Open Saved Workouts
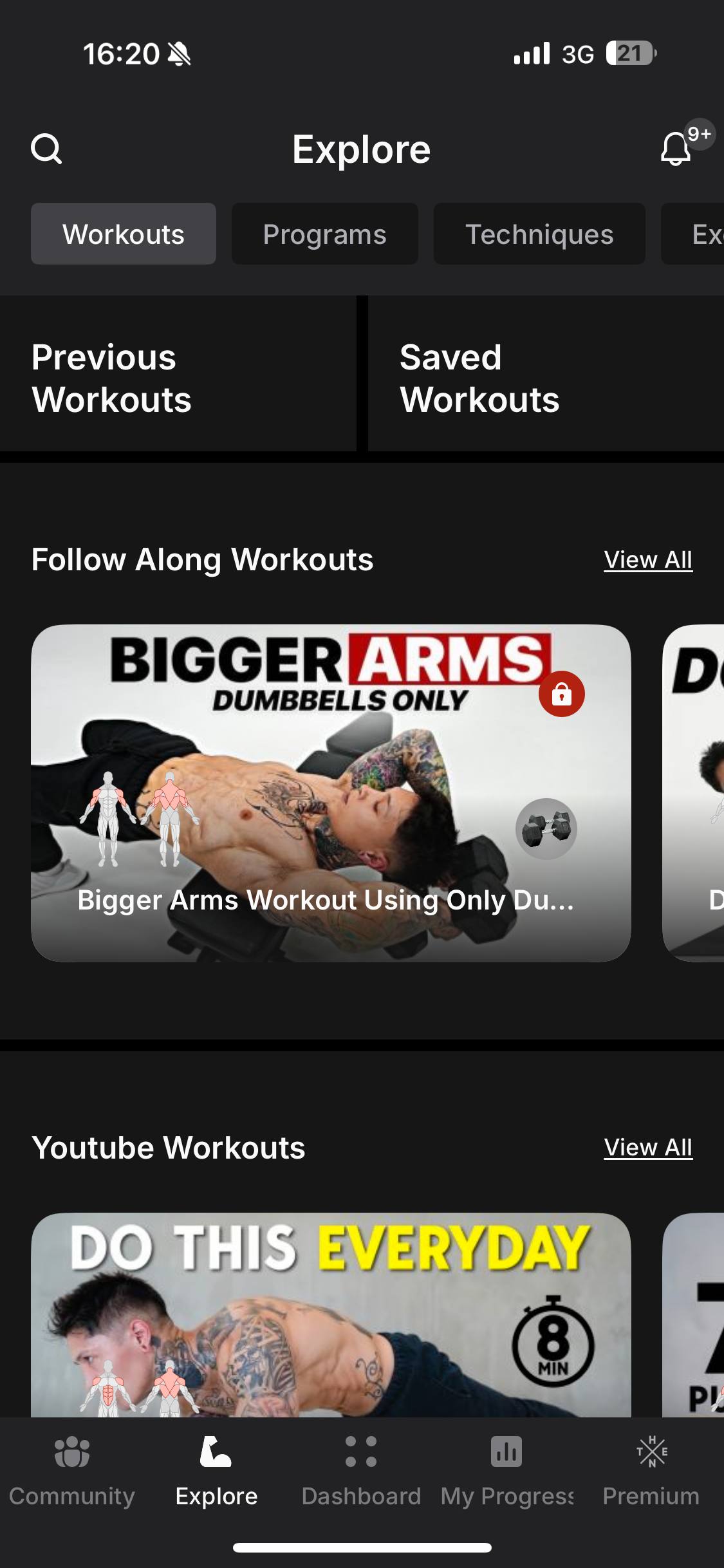 click(546, 377)
